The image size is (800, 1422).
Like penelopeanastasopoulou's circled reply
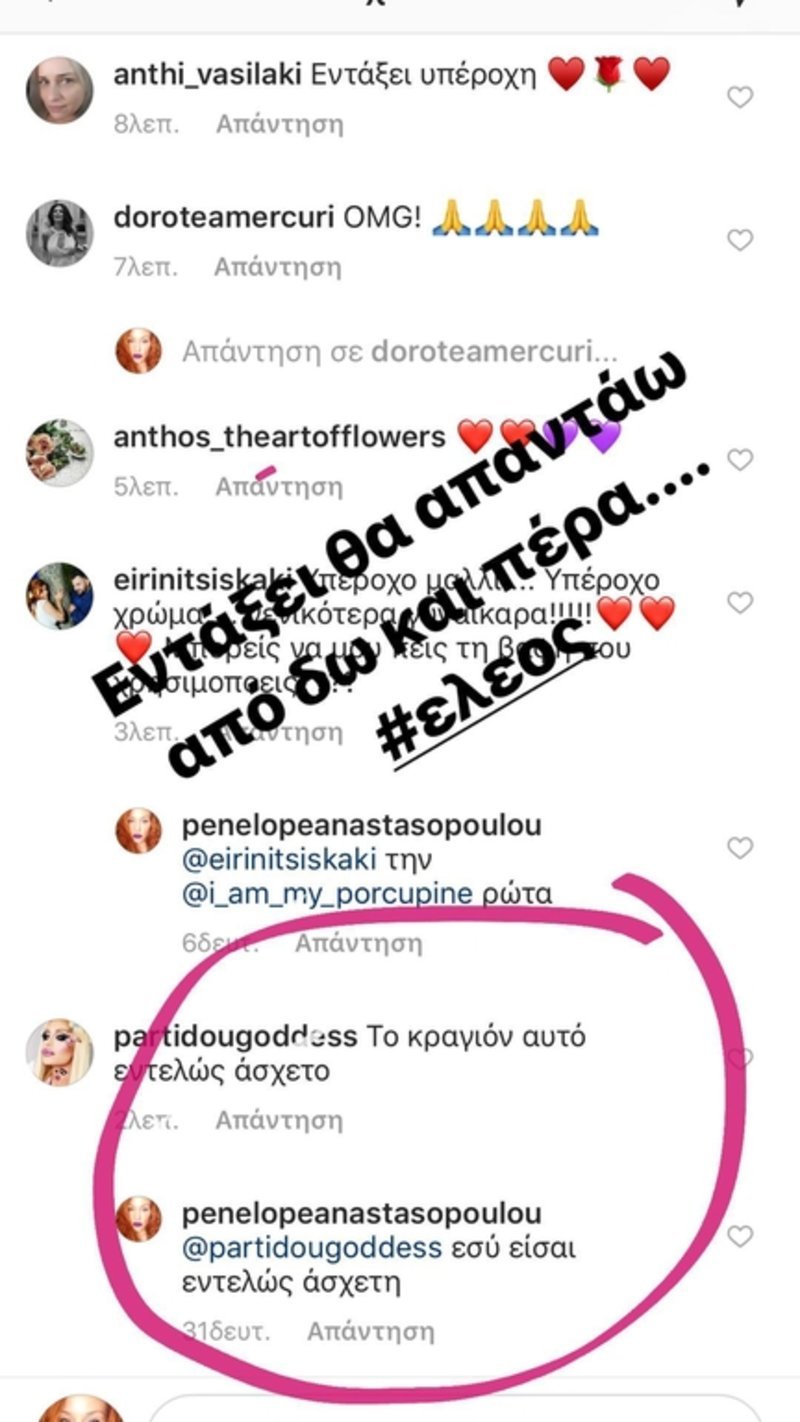(x=741, y=1233)
